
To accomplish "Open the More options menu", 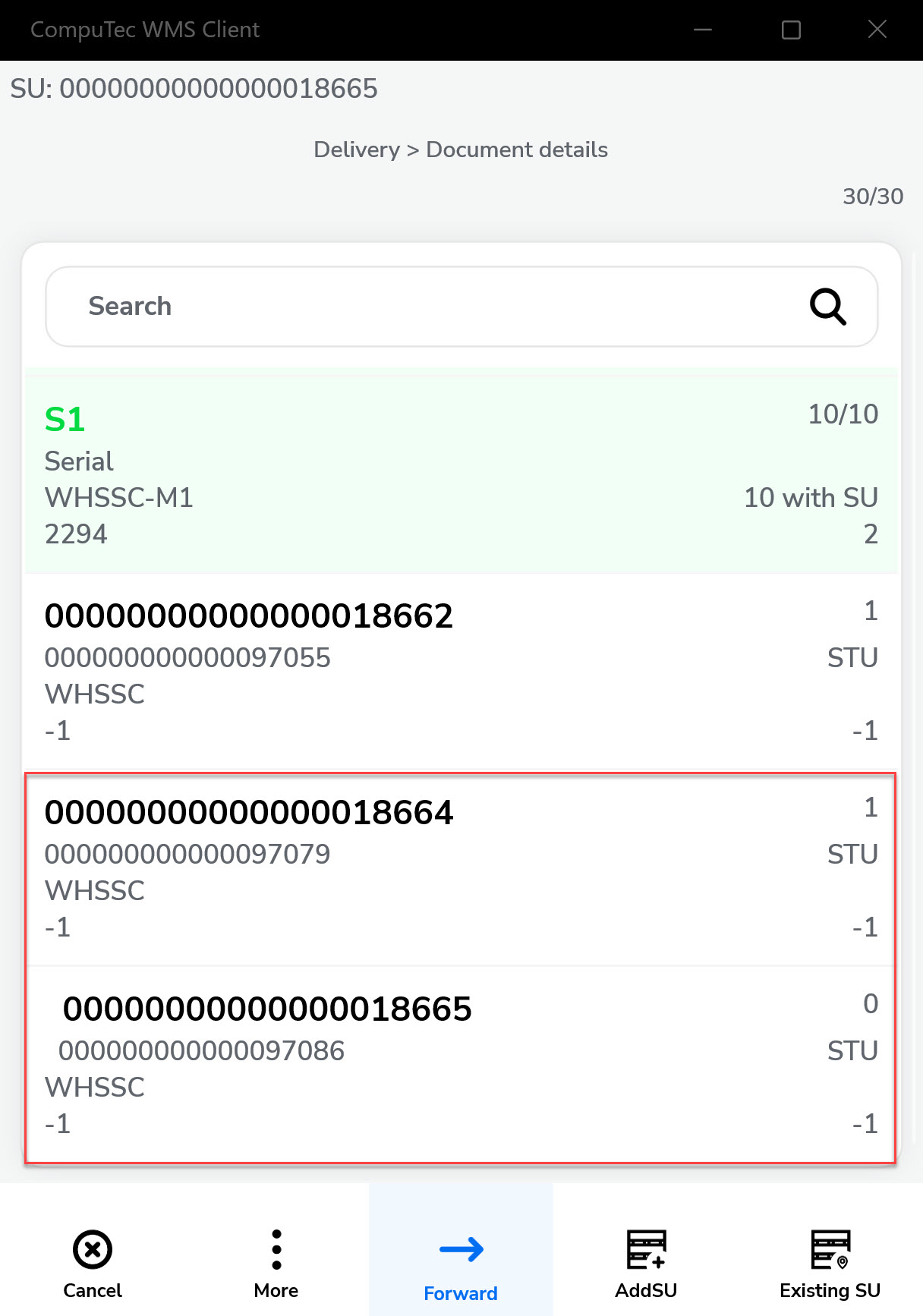I will point(276,1262).
